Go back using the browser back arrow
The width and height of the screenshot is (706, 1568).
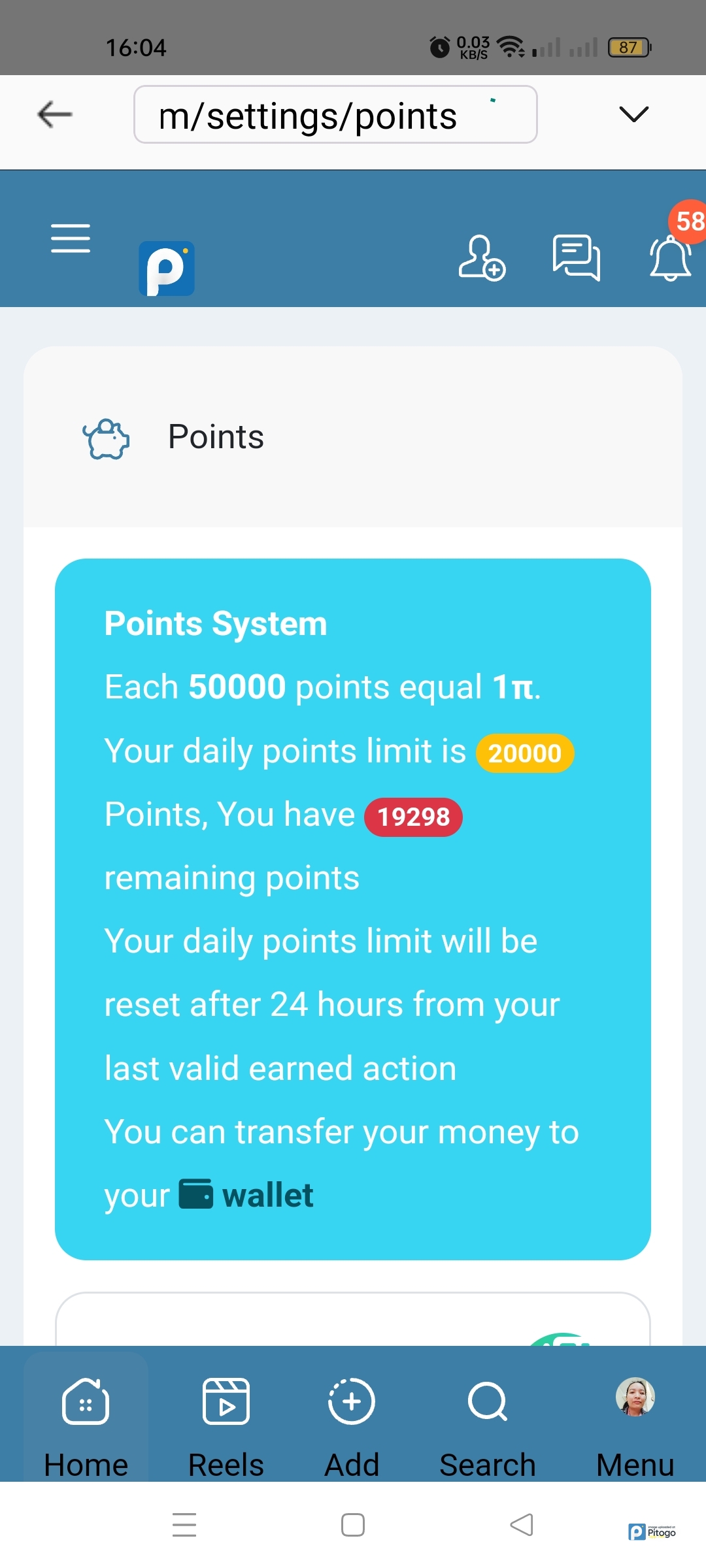[55, 115]
